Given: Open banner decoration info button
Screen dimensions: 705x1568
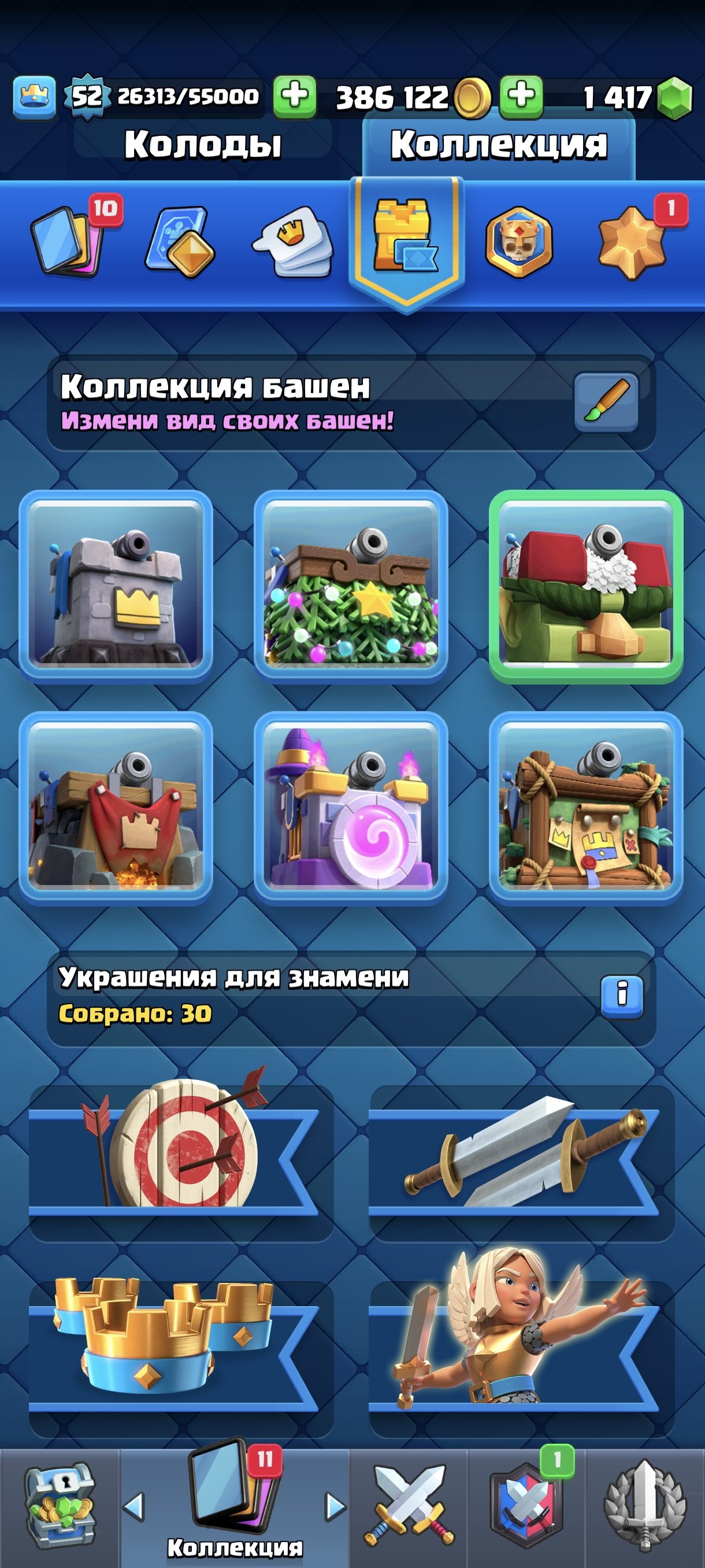Looking at the screenshot, I should pos(622,996).
